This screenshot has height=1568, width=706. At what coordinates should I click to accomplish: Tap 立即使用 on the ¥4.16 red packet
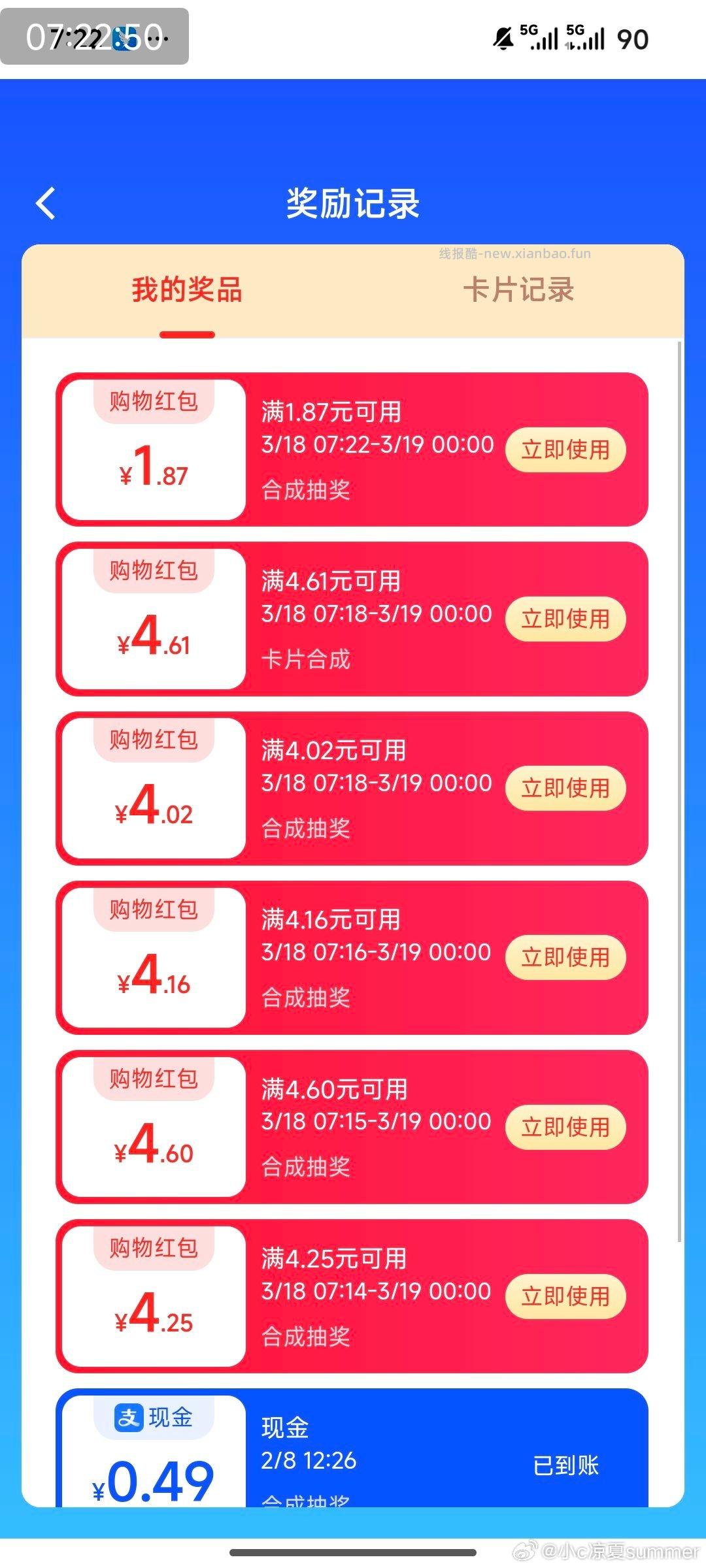point(565,957)
